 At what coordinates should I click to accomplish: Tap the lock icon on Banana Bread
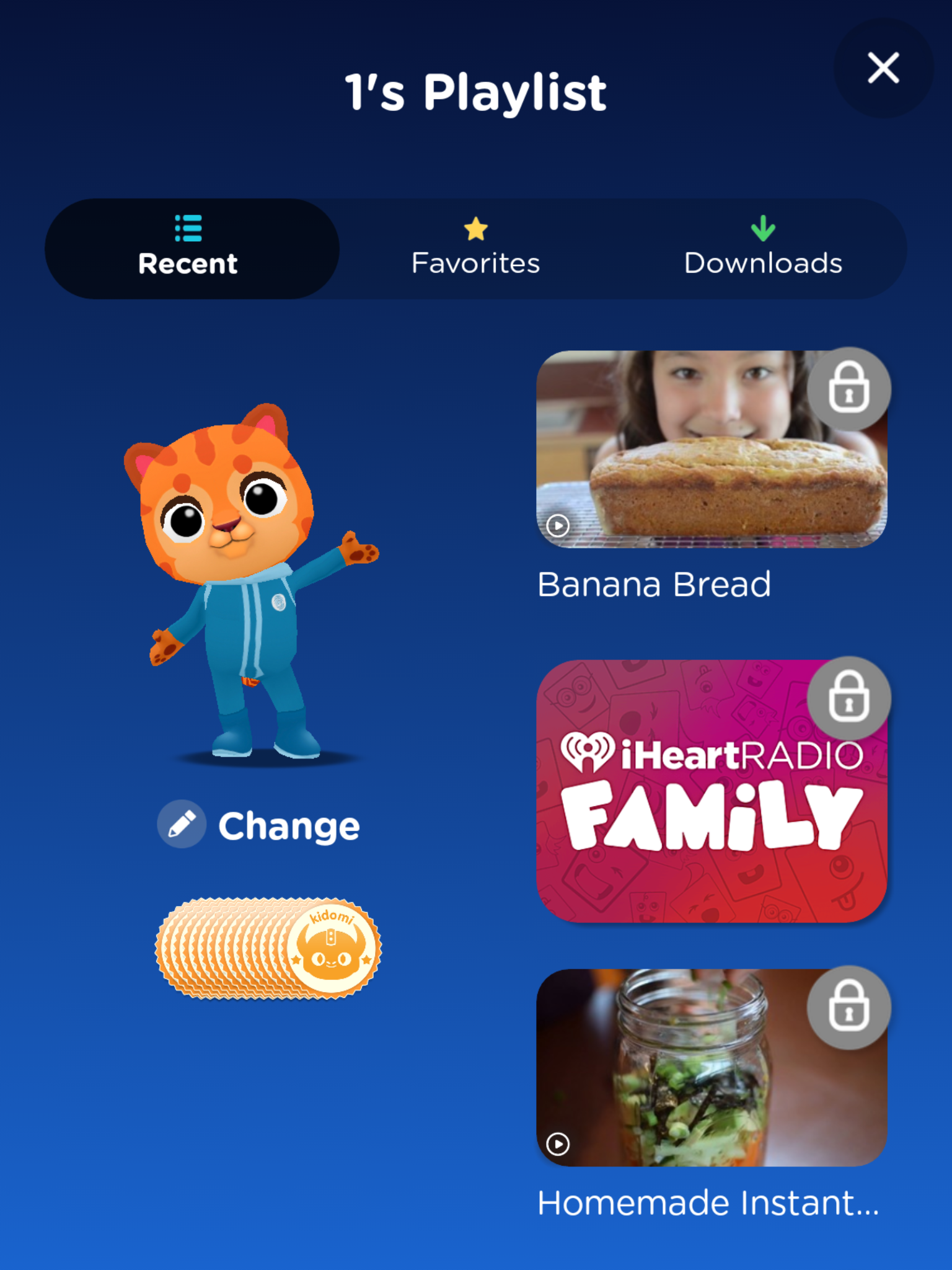848,389
